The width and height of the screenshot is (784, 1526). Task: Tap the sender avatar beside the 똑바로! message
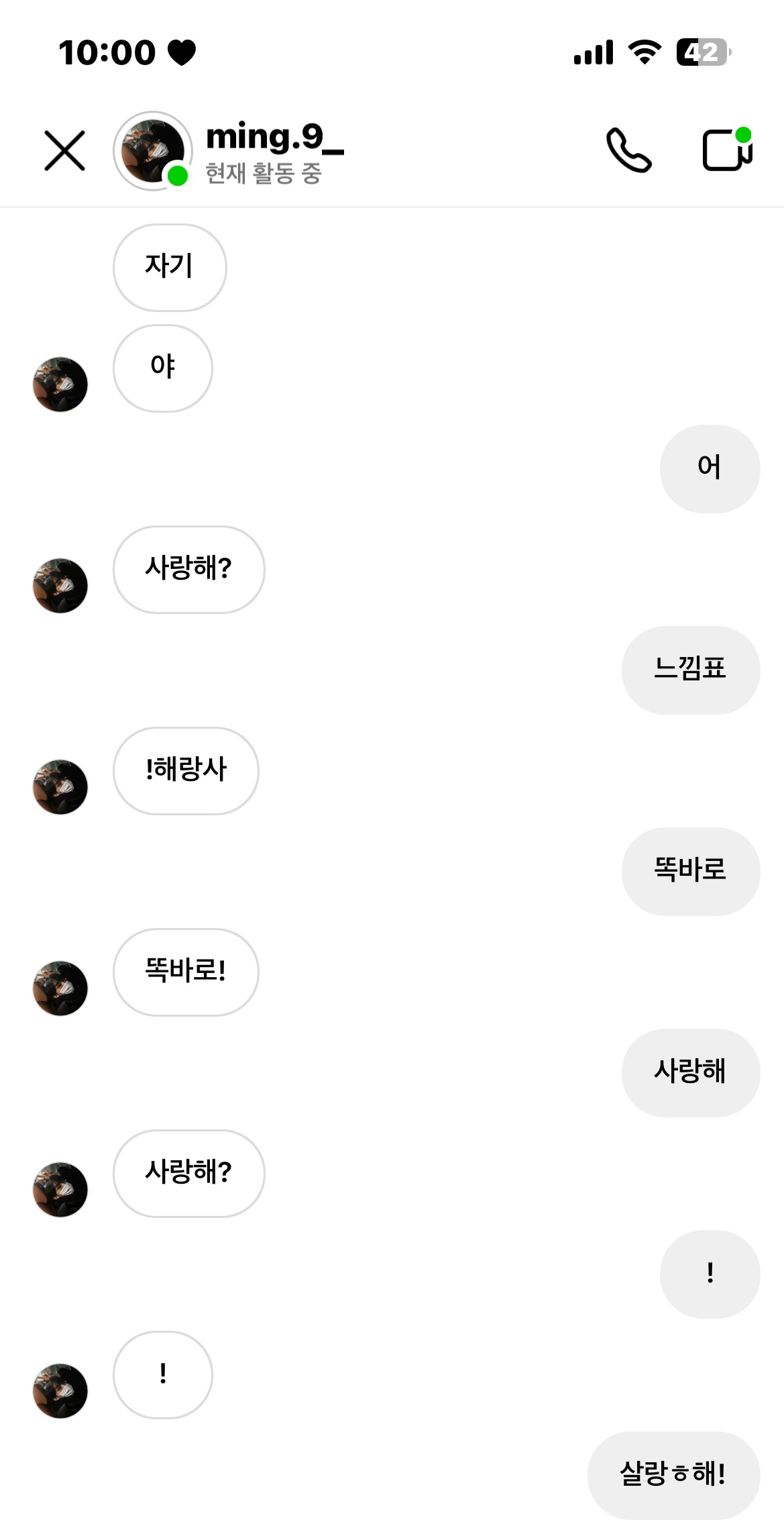(60, 988)
